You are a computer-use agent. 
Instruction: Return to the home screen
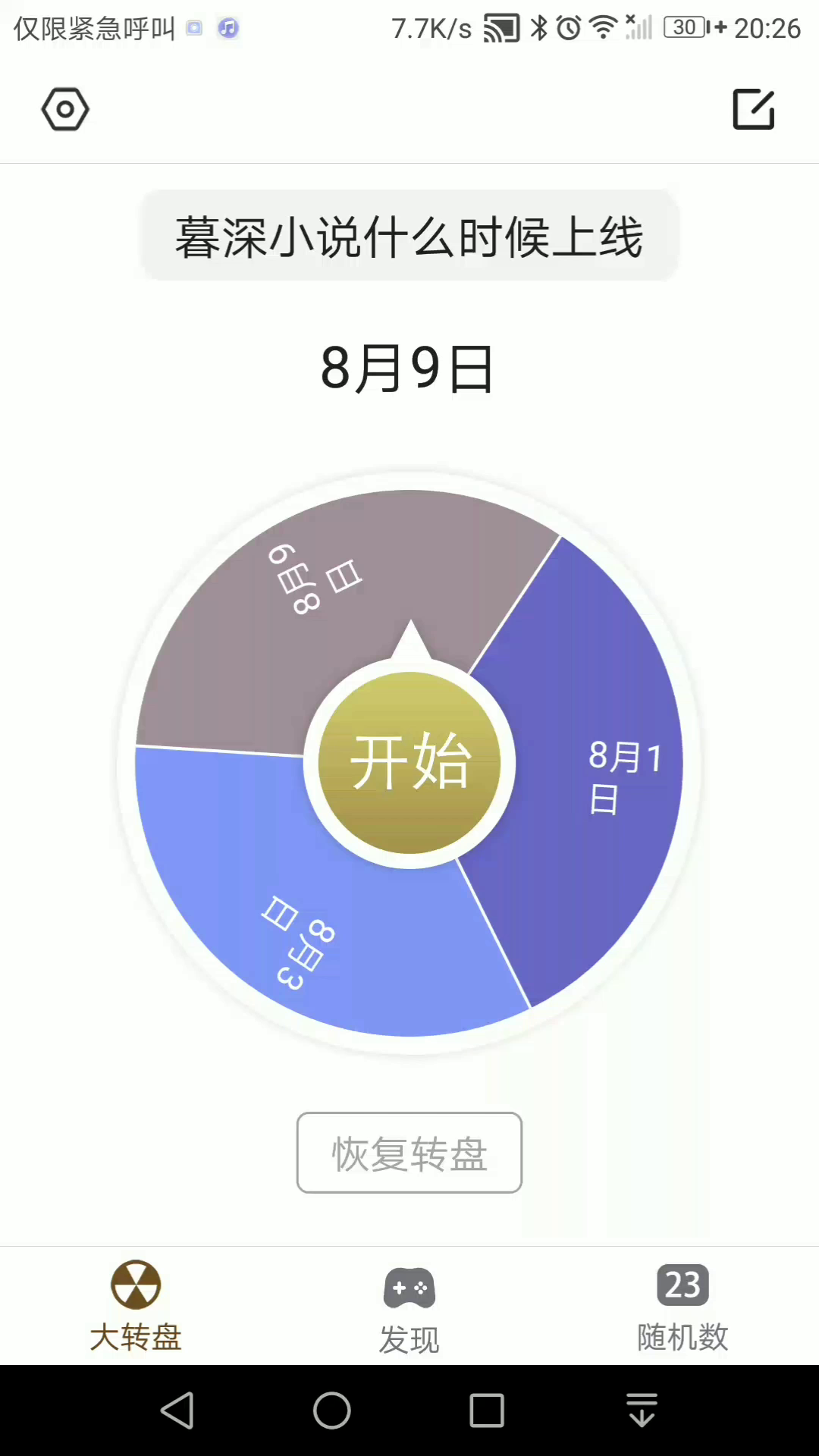coord(332,1410)
